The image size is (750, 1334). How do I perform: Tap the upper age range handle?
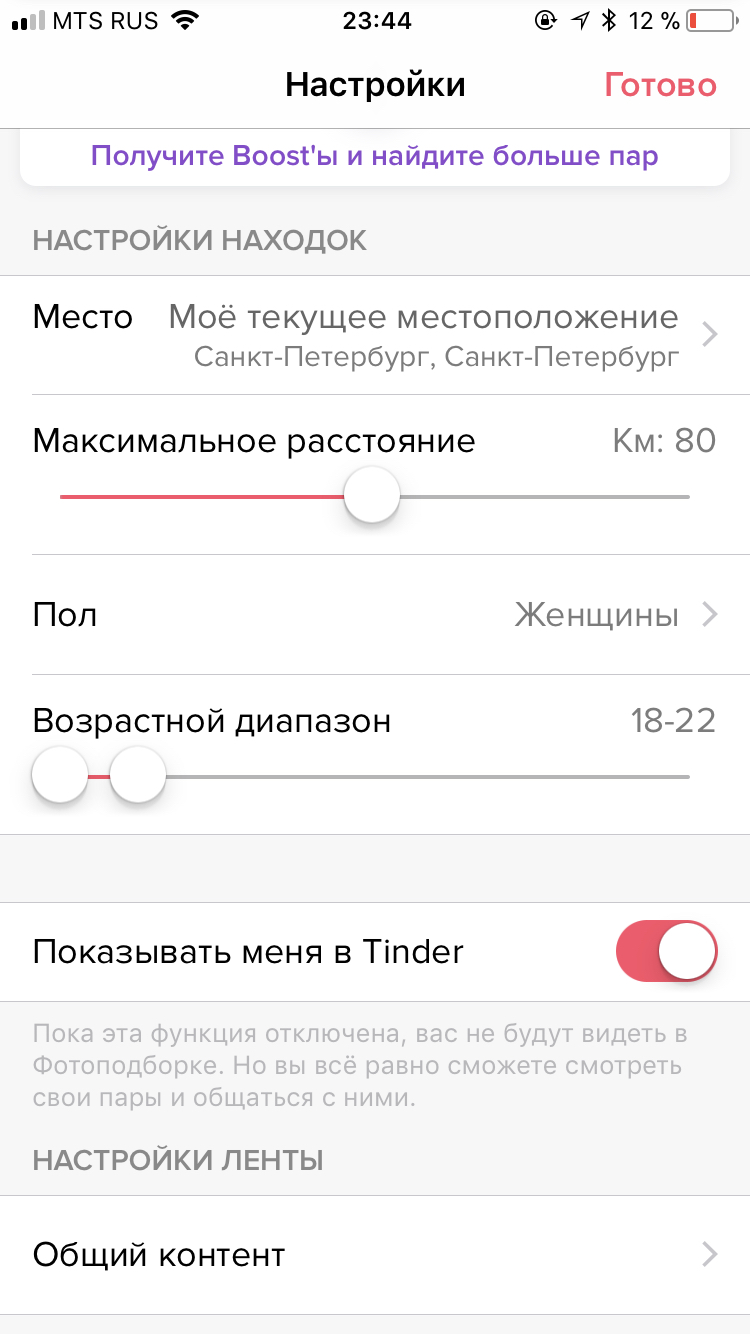point(137,775)
